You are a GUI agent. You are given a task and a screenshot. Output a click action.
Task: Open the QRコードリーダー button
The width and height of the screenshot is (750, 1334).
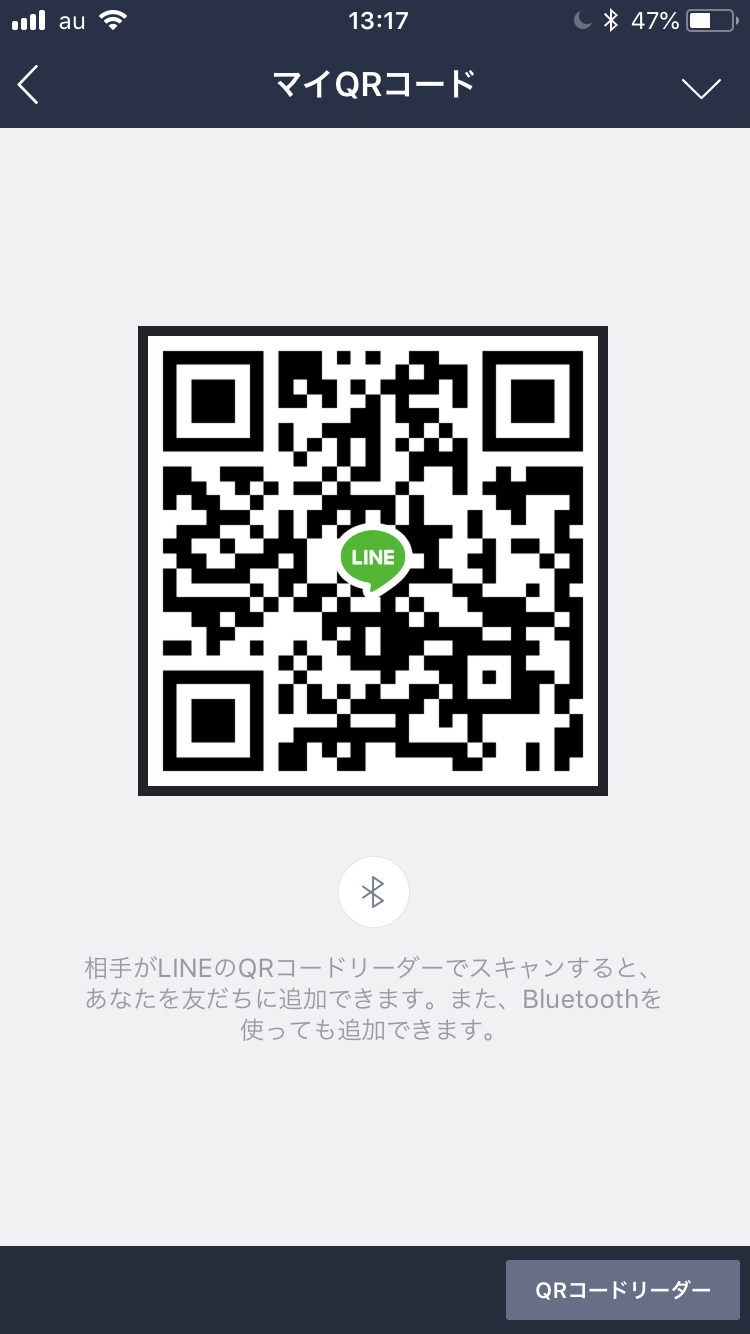[622, 1290]
